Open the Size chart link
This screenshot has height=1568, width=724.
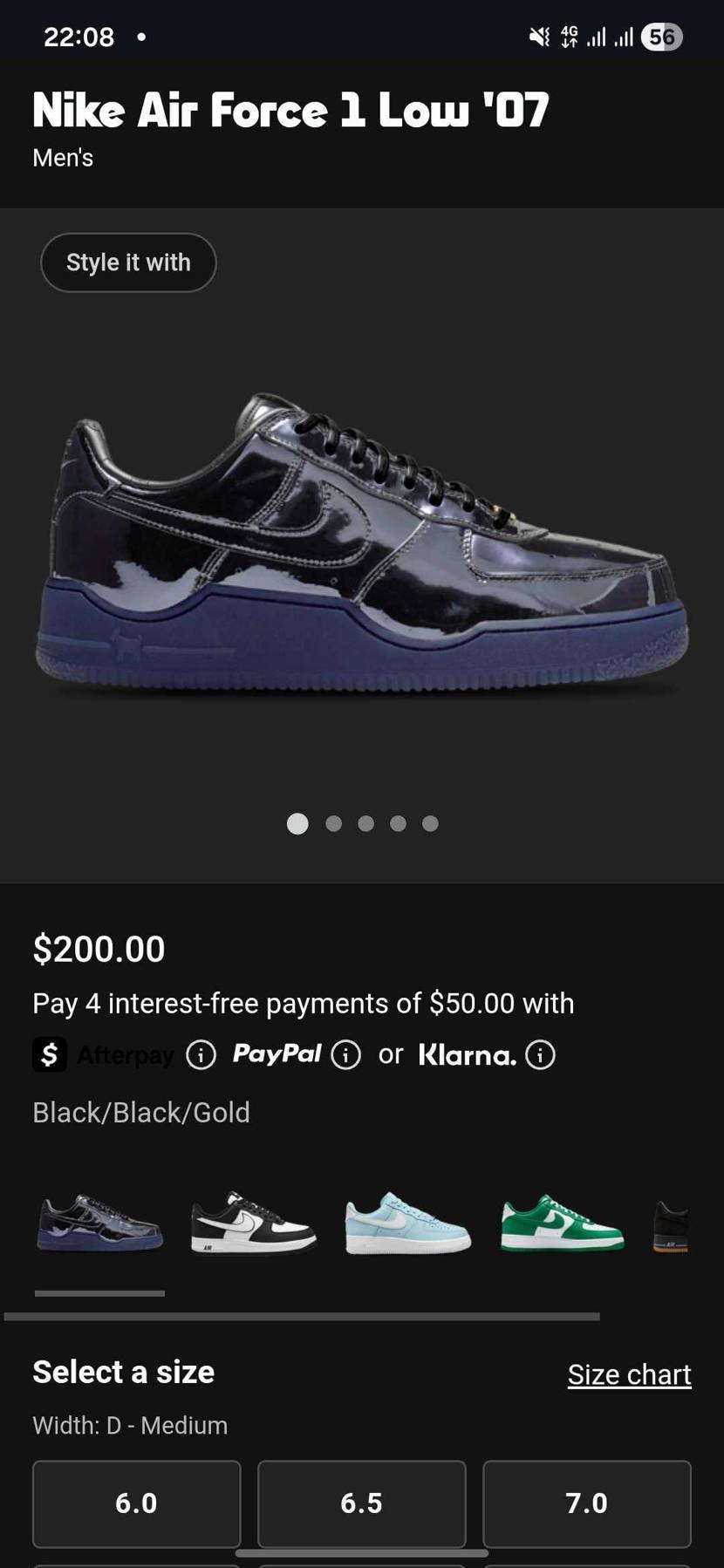click(629, 1374)
